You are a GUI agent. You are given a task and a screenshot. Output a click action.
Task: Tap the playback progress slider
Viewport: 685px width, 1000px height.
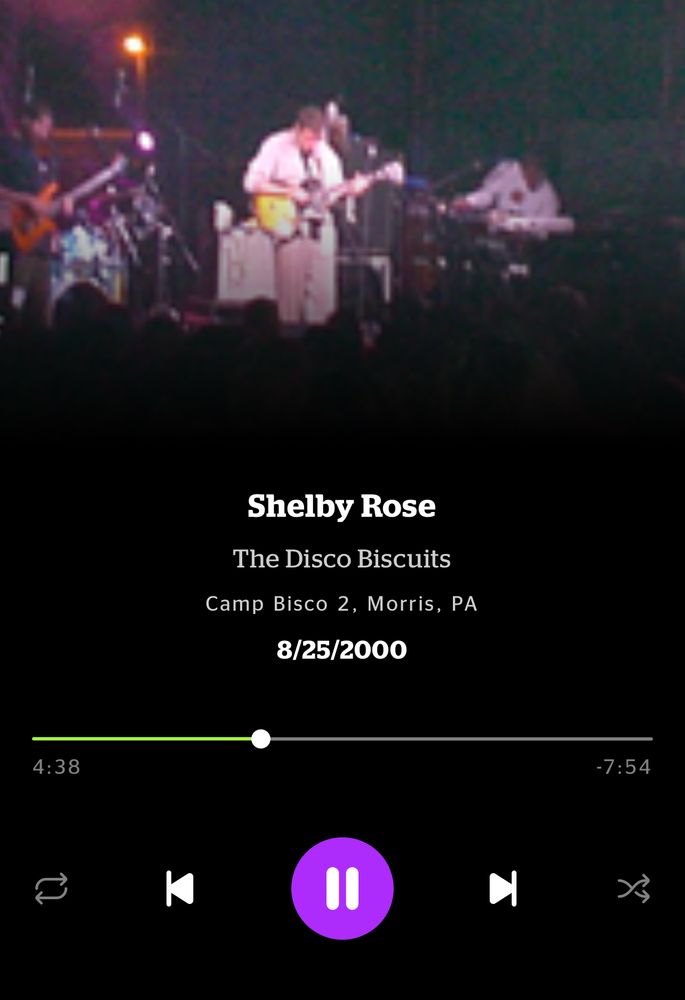coord(342,739)
